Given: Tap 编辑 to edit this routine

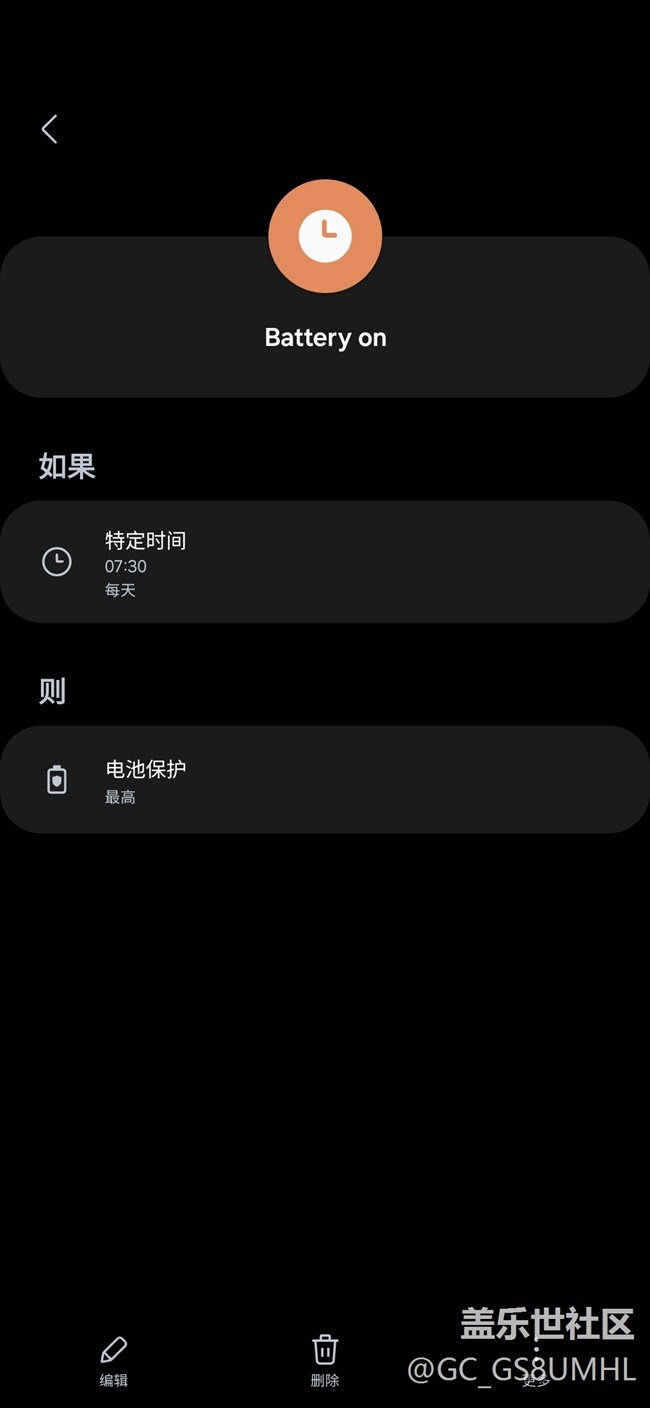Looking at the screenshot, I should (x=114, y=1361).
